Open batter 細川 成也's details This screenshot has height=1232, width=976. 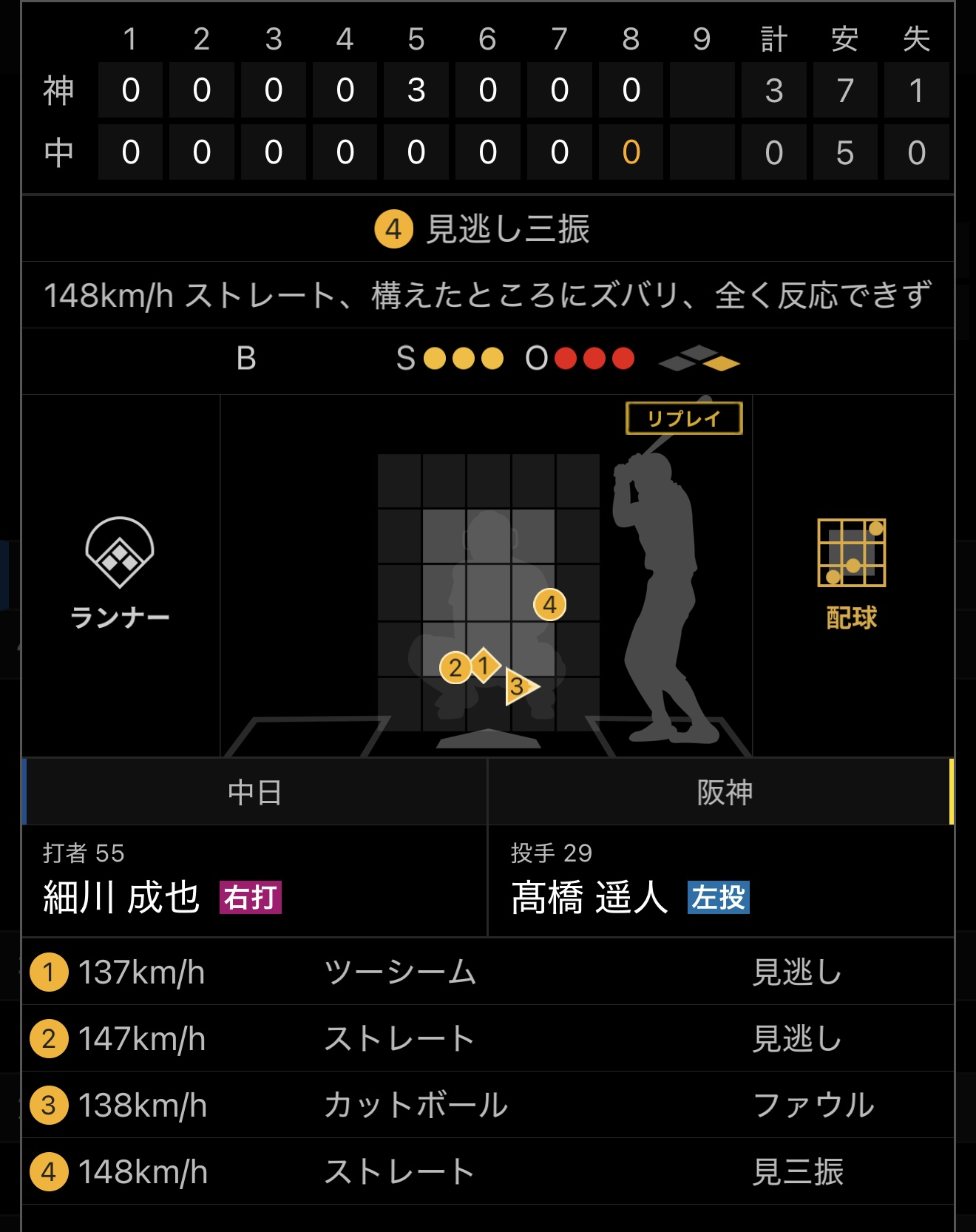tap(122, 897)
